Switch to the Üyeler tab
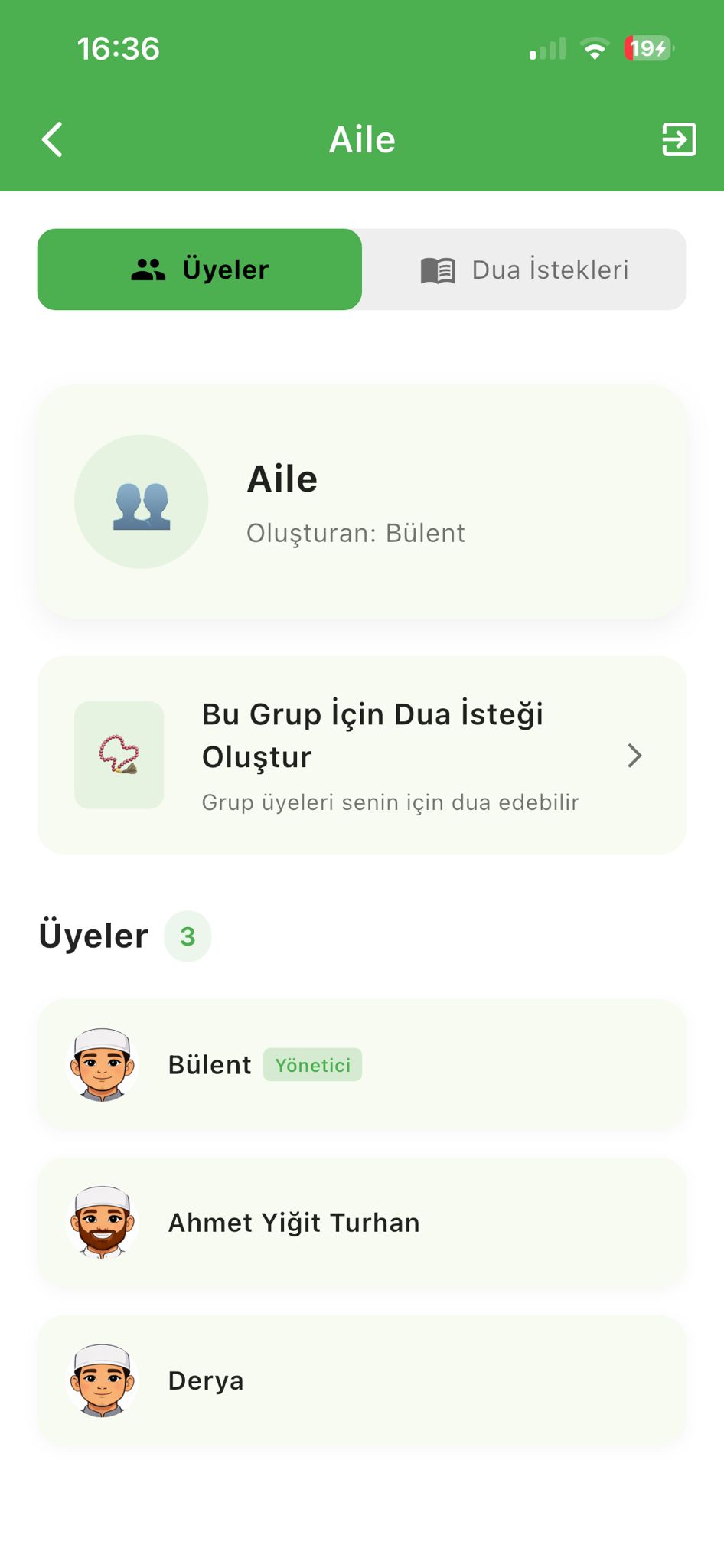The height and width of the screenshot is (1568, 724). 199,269
